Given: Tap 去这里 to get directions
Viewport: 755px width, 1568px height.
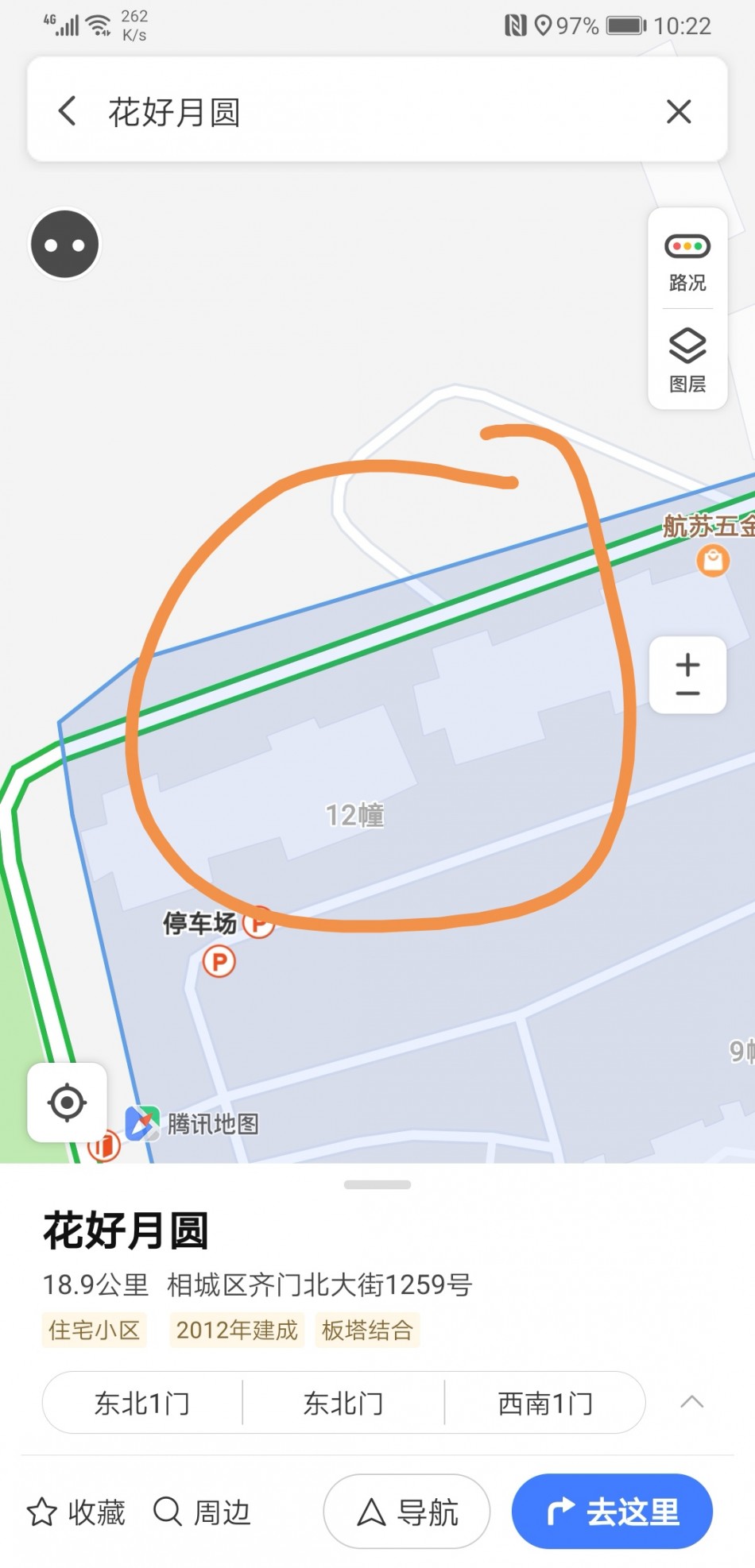Looking at the screenshot, I should (x=612, y=1512).
